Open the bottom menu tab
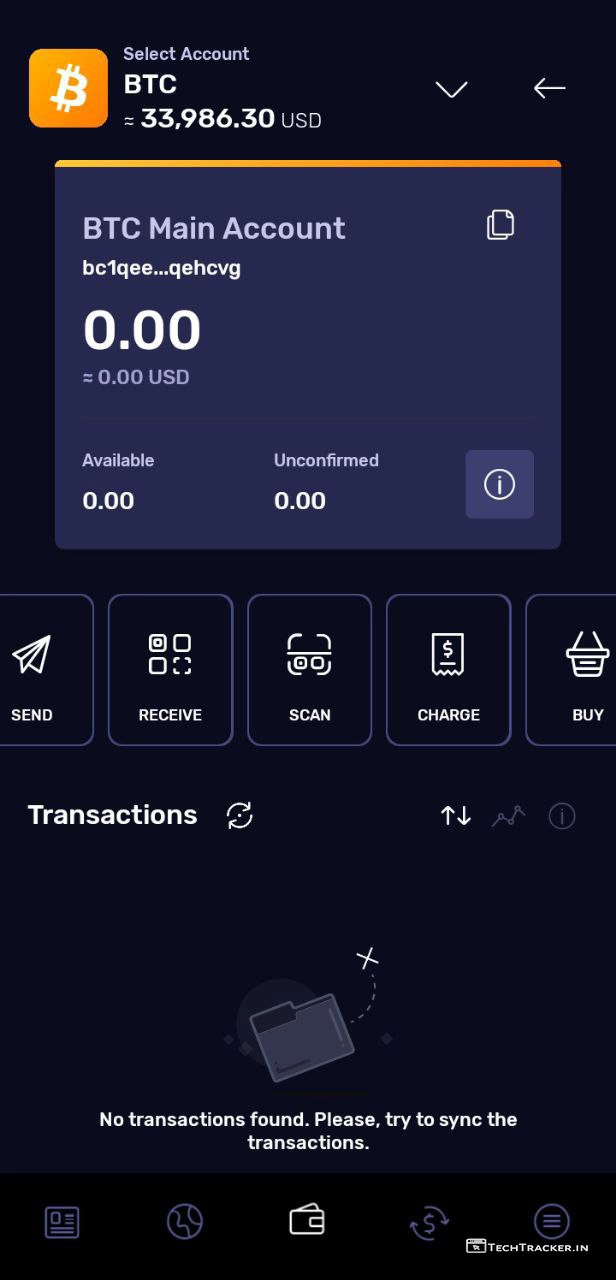 (x=551, y=1220)
